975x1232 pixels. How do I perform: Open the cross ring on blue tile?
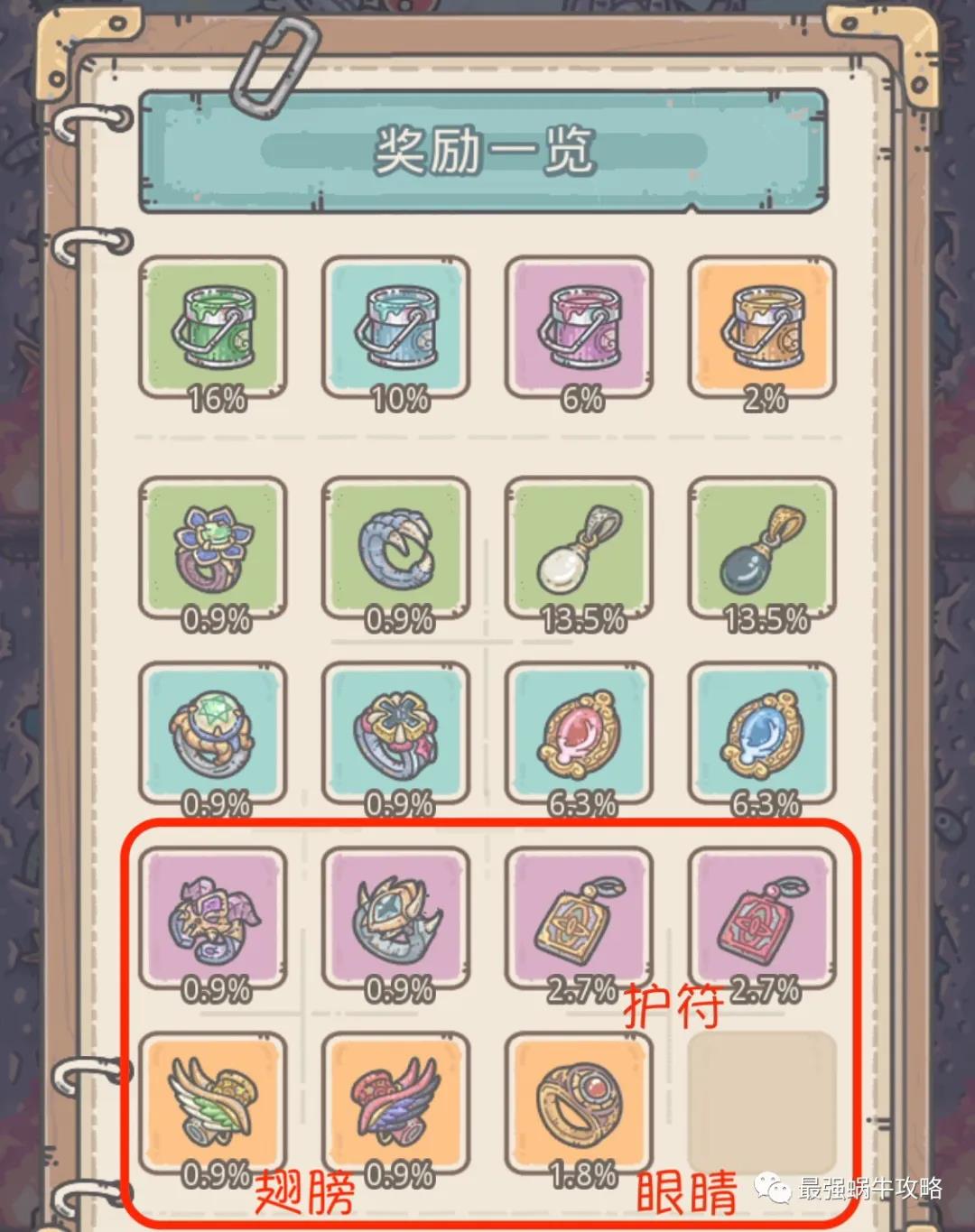click(x=396, y=732)
